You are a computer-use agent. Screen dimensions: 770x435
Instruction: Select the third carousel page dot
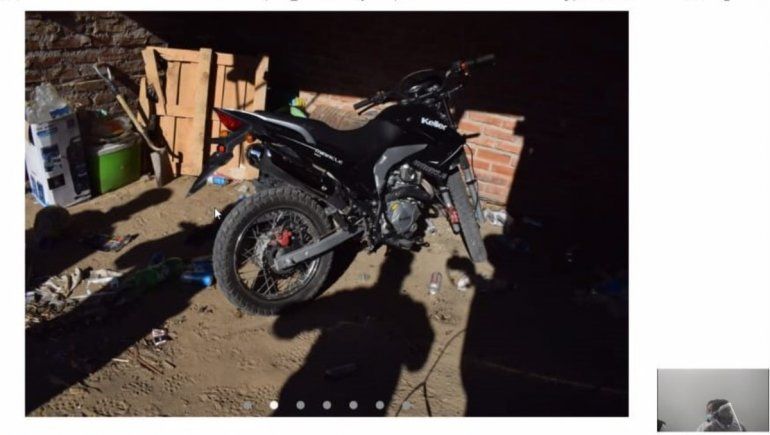pyautogui.click(x=300, y=405)
